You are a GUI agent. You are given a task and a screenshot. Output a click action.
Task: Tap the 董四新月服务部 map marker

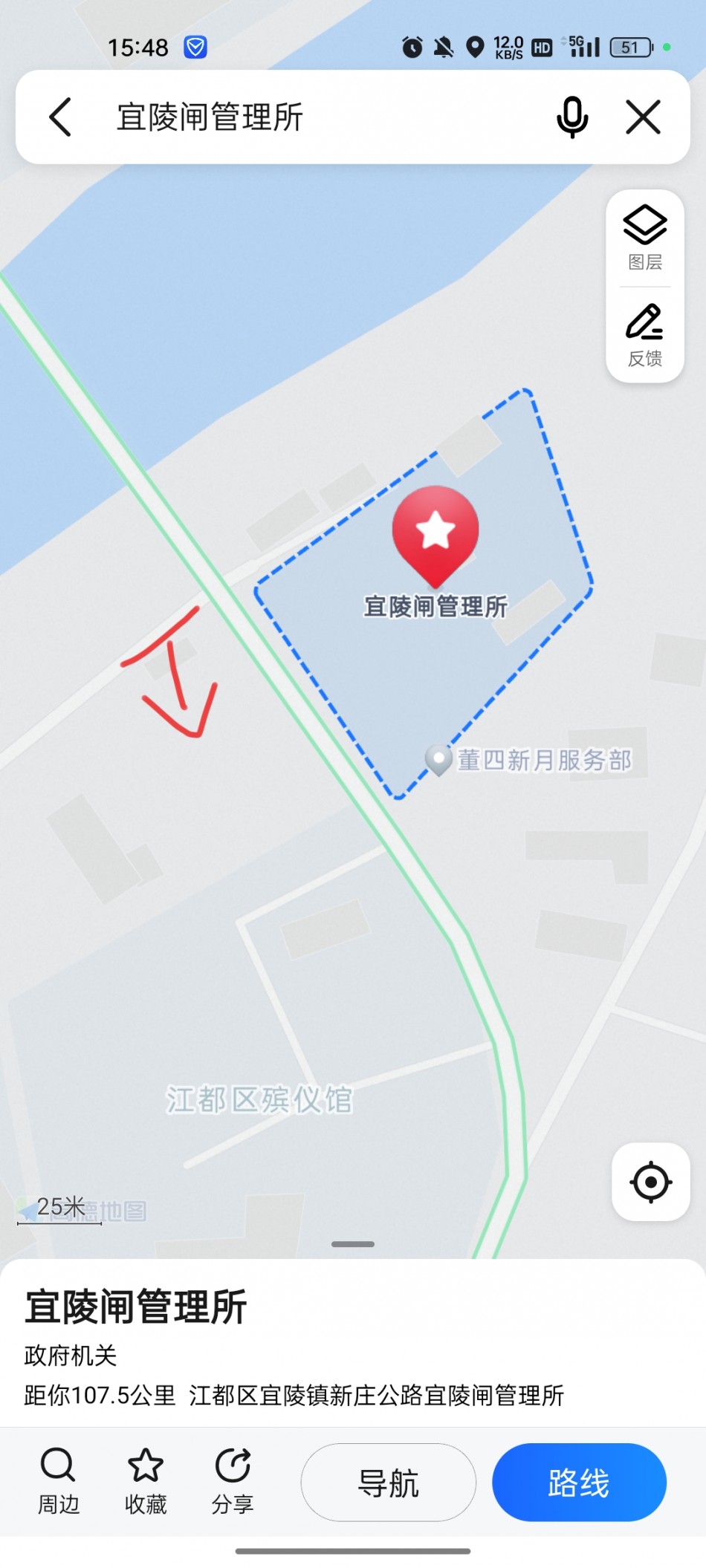point(439,760)
